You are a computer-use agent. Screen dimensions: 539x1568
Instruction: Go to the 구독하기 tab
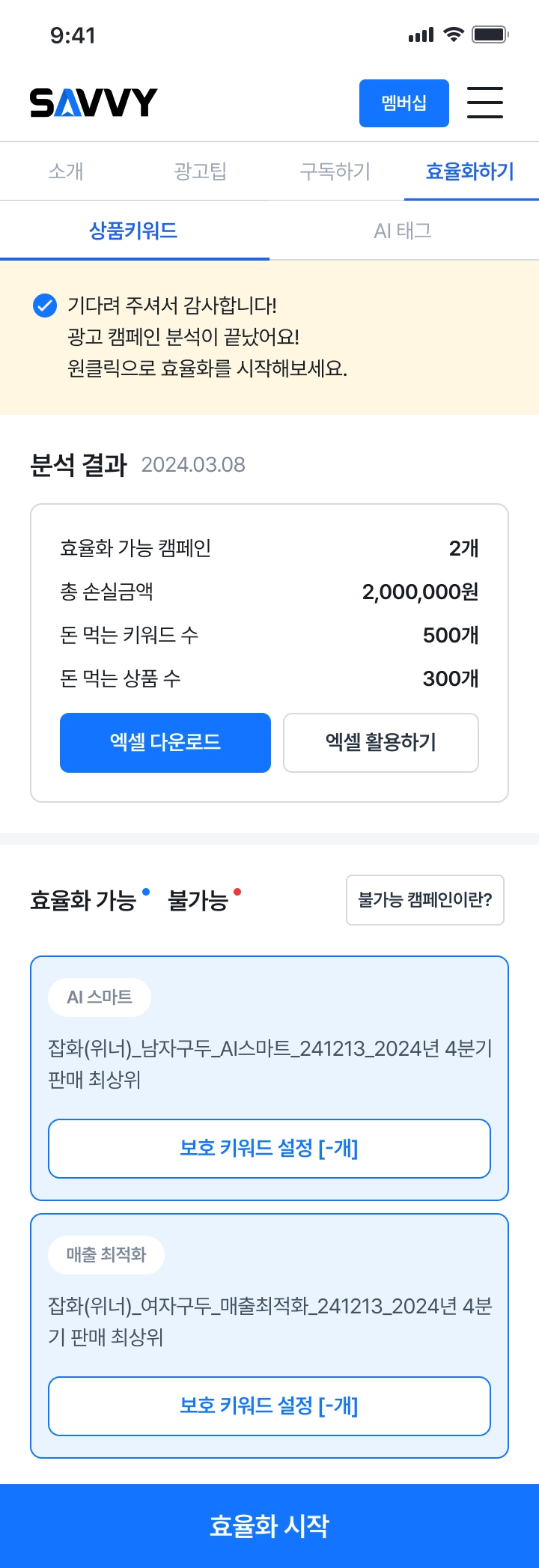pos(335,171)
